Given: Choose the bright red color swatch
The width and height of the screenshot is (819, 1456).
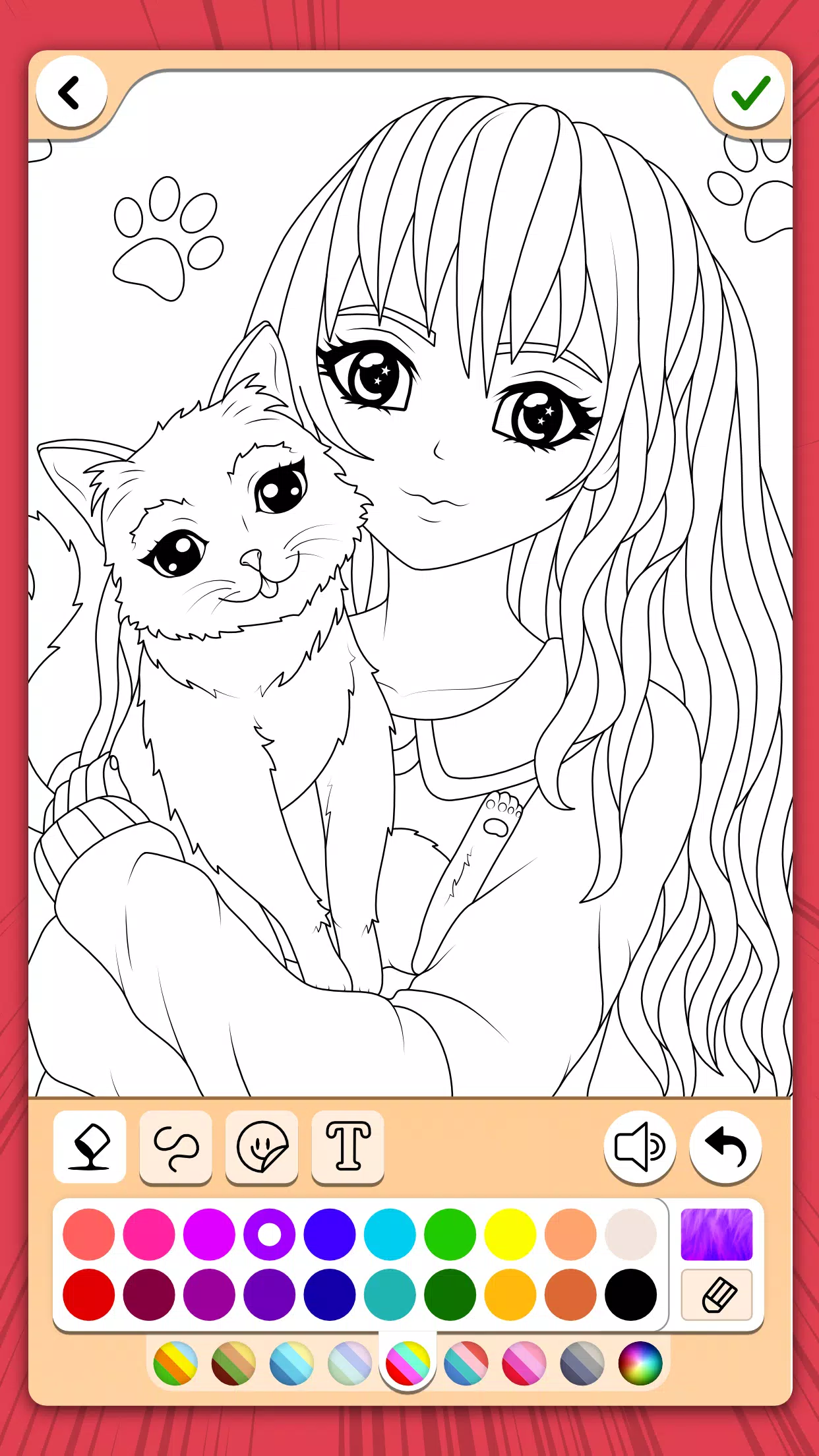Looking at the screenshot, I should (x=89, y=1294).
